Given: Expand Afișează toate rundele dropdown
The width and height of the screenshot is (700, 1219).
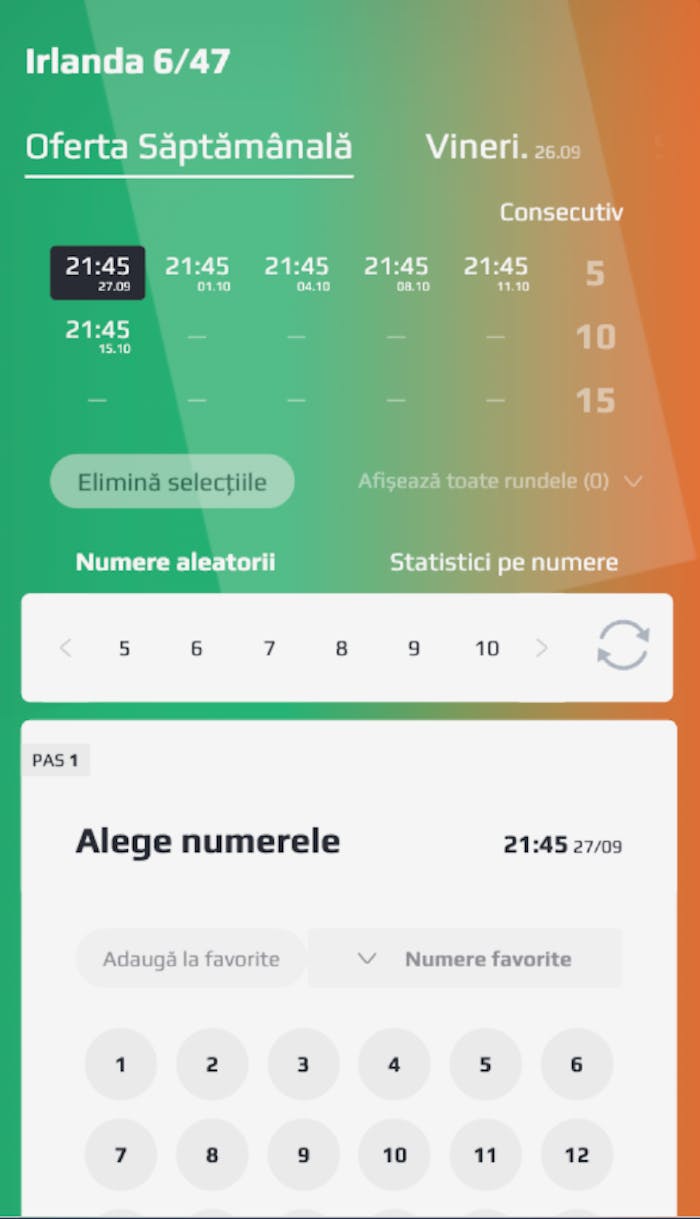Looking at the screenshot, I should (x=499, y=481).
